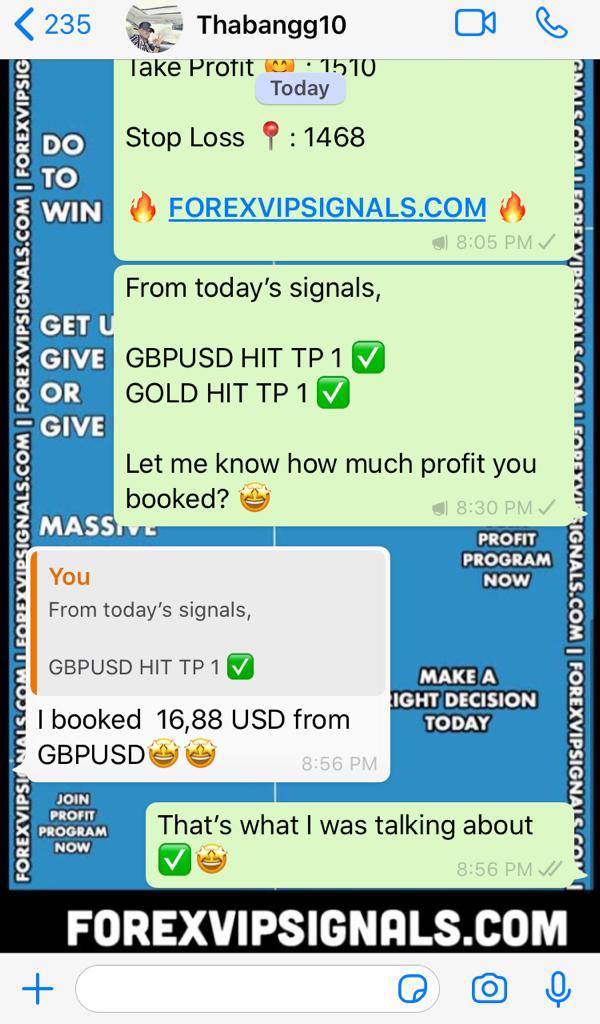Tap the microphone to record voice message
Image resolution: width=600 pixels, height=1024 pixels.
click(558, 989)
